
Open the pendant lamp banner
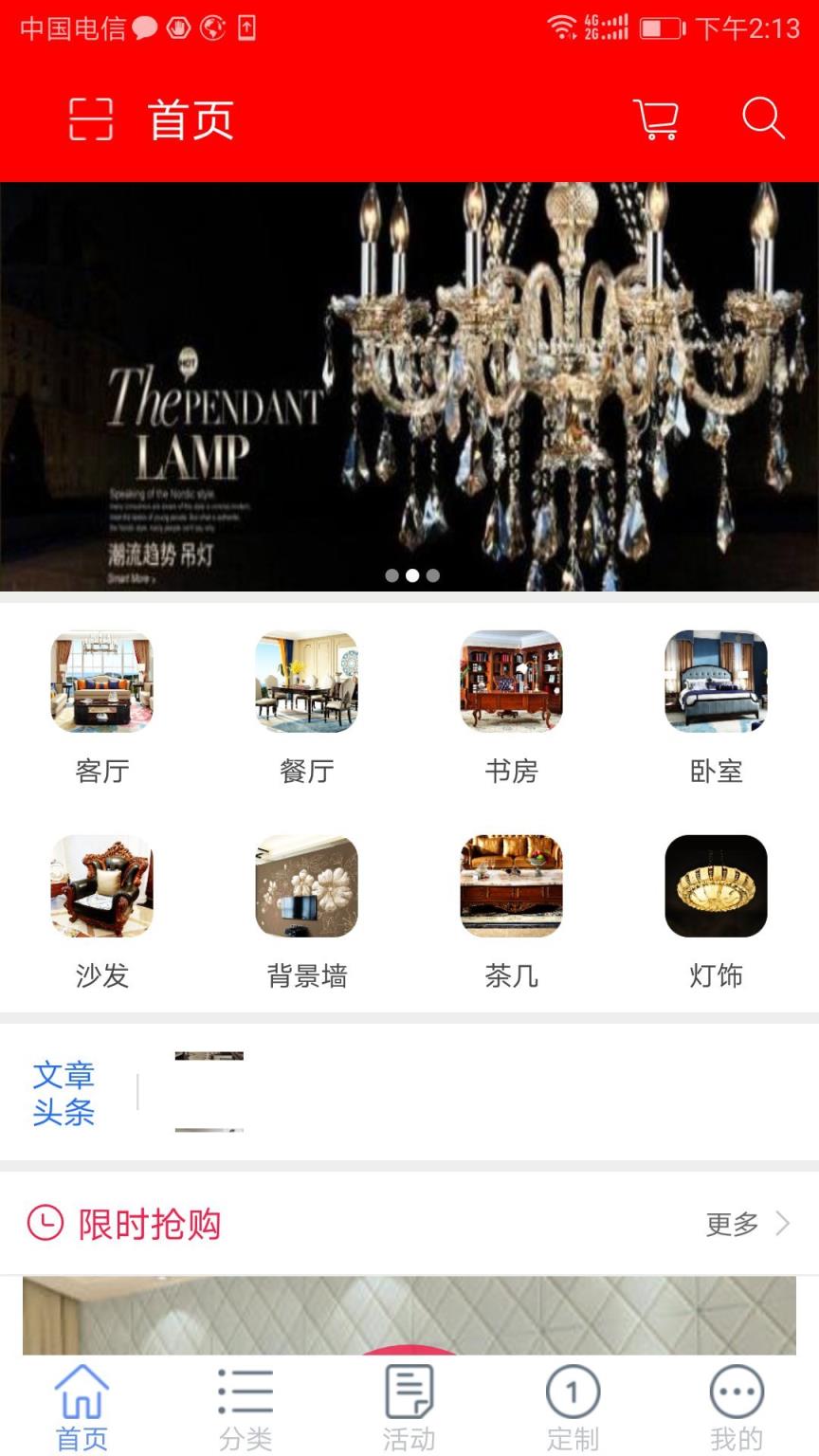click(x=409, y=386)
